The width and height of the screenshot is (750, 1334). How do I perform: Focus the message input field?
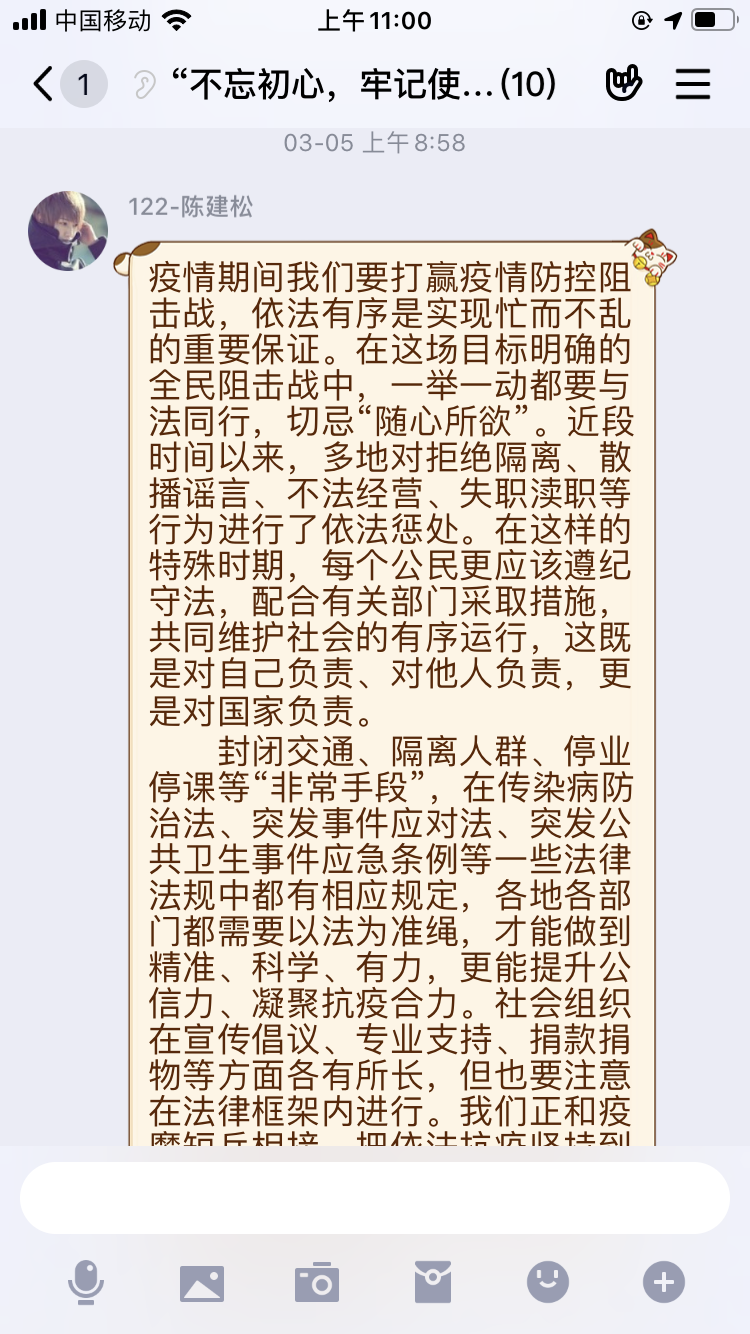point(375,1198)
